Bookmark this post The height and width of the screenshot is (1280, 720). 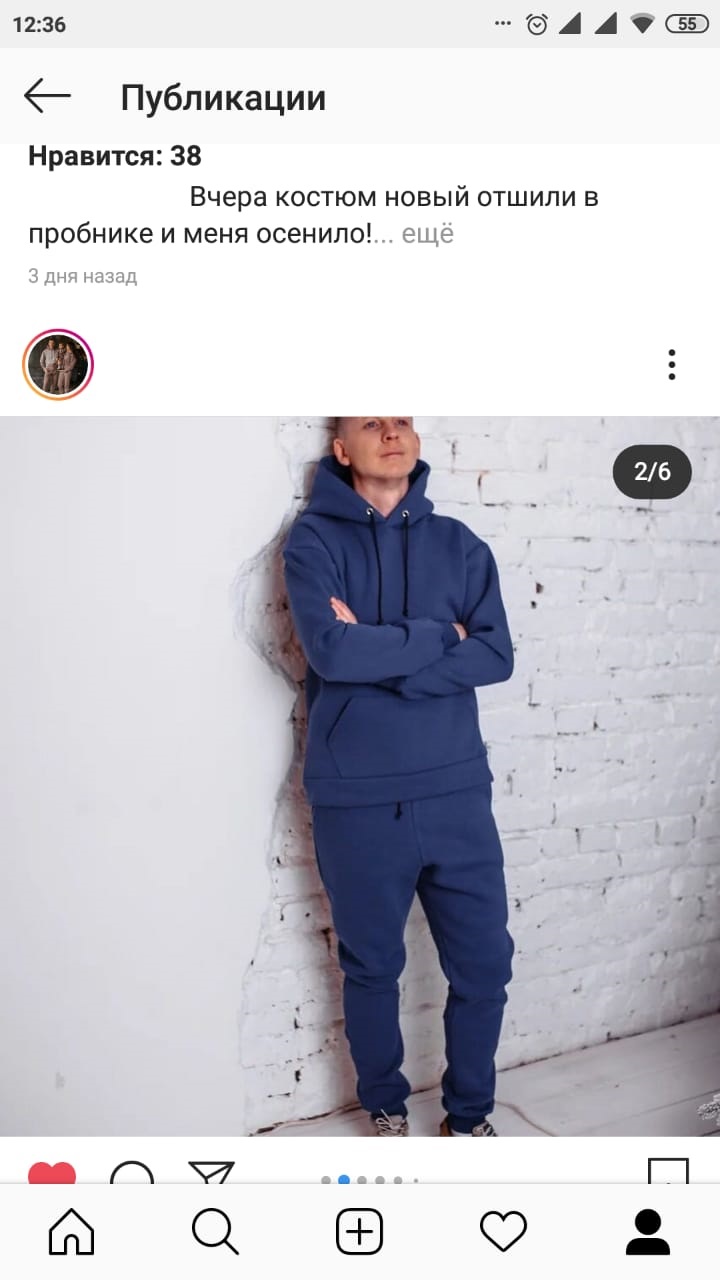click(668, 1172)
